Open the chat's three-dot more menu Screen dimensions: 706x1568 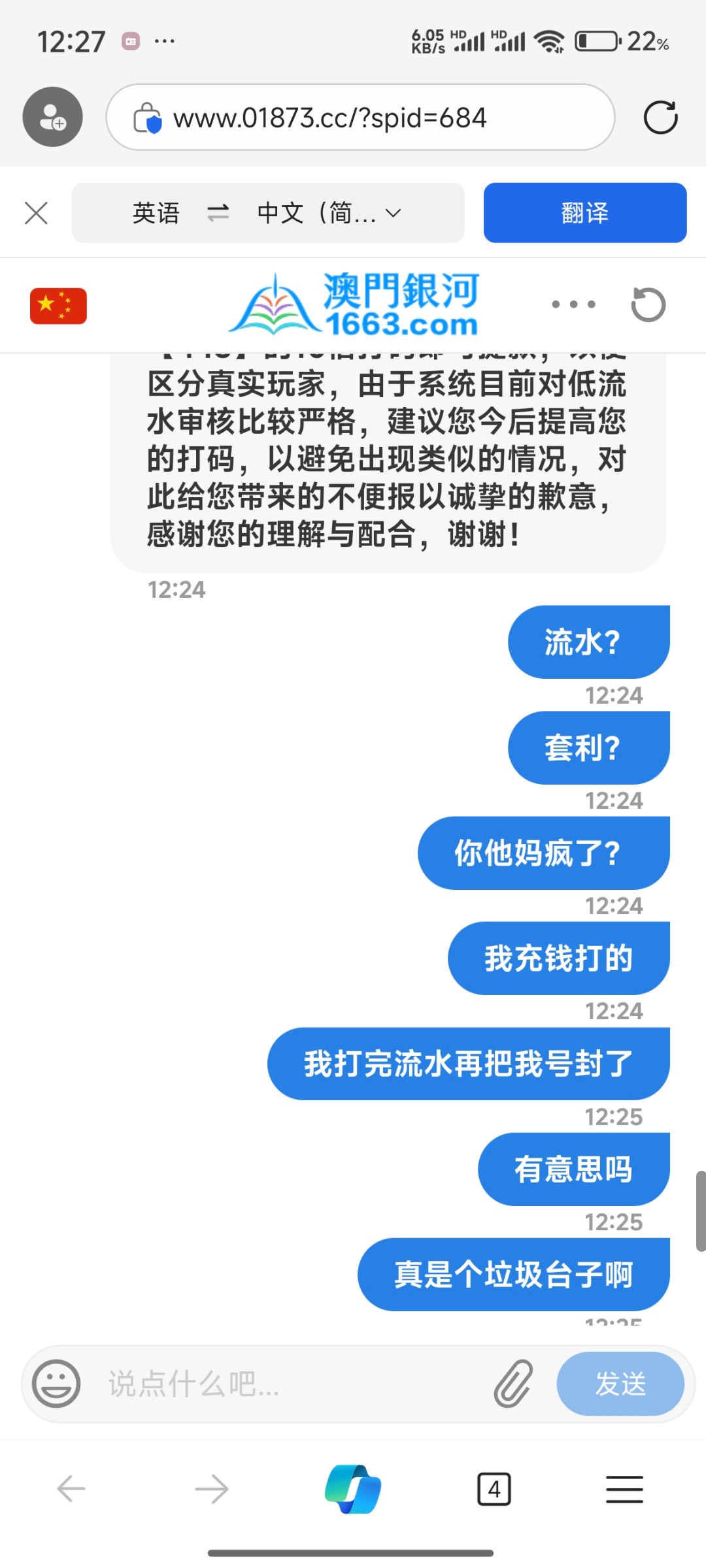point(573,304)
